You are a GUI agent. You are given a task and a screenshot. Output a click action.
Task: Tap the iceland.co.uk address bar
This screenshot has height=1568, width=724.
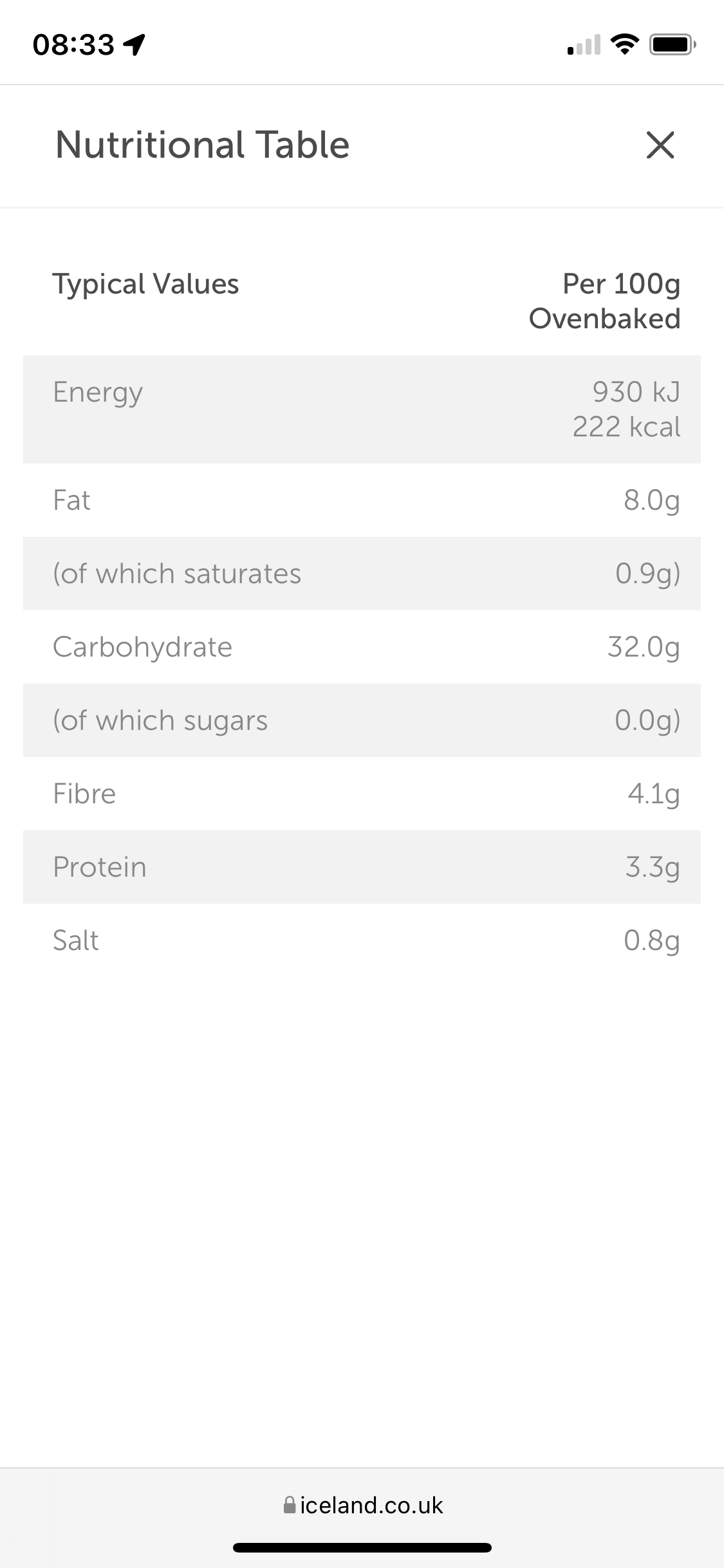click(363, 1506)
